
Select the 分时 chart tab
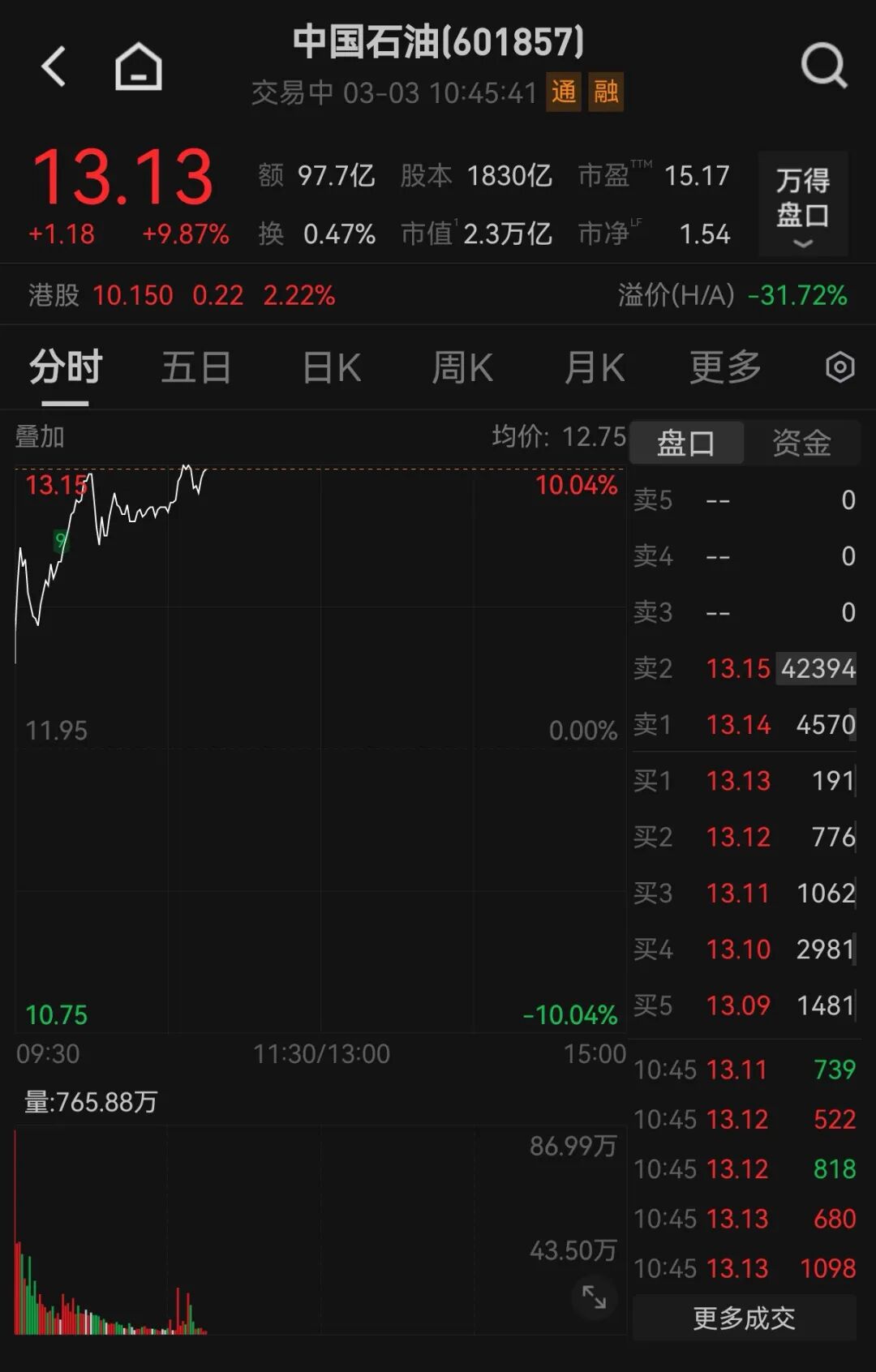click(66, 367)
